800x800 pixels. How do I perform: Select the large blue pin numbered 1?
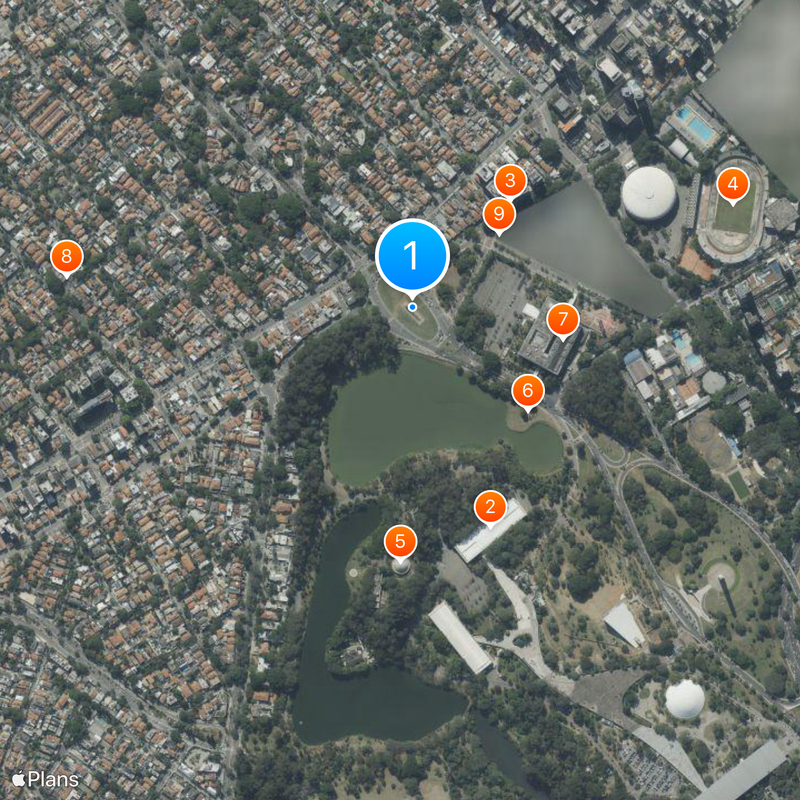(x=412, y=256)
